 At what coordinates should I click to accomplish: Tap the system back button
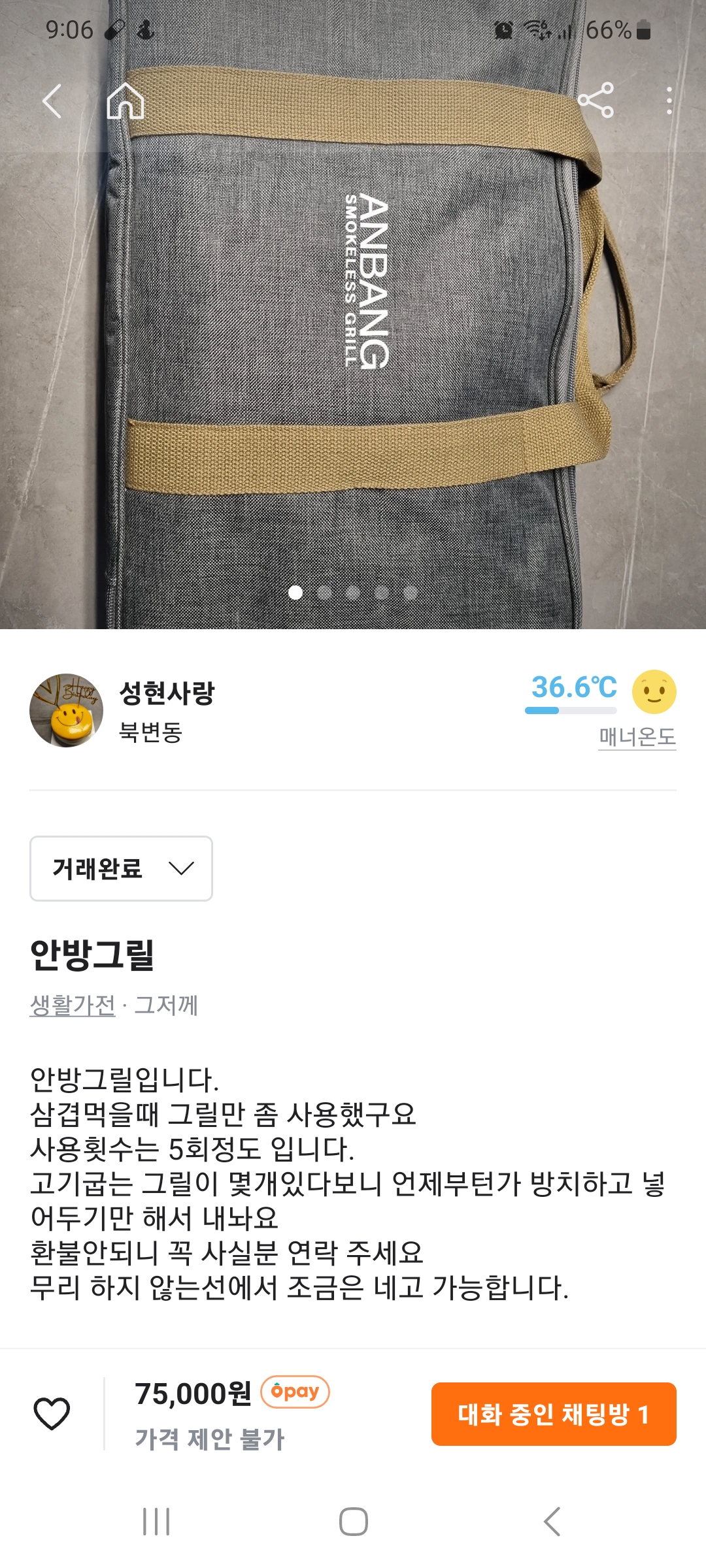(552, 1522)
